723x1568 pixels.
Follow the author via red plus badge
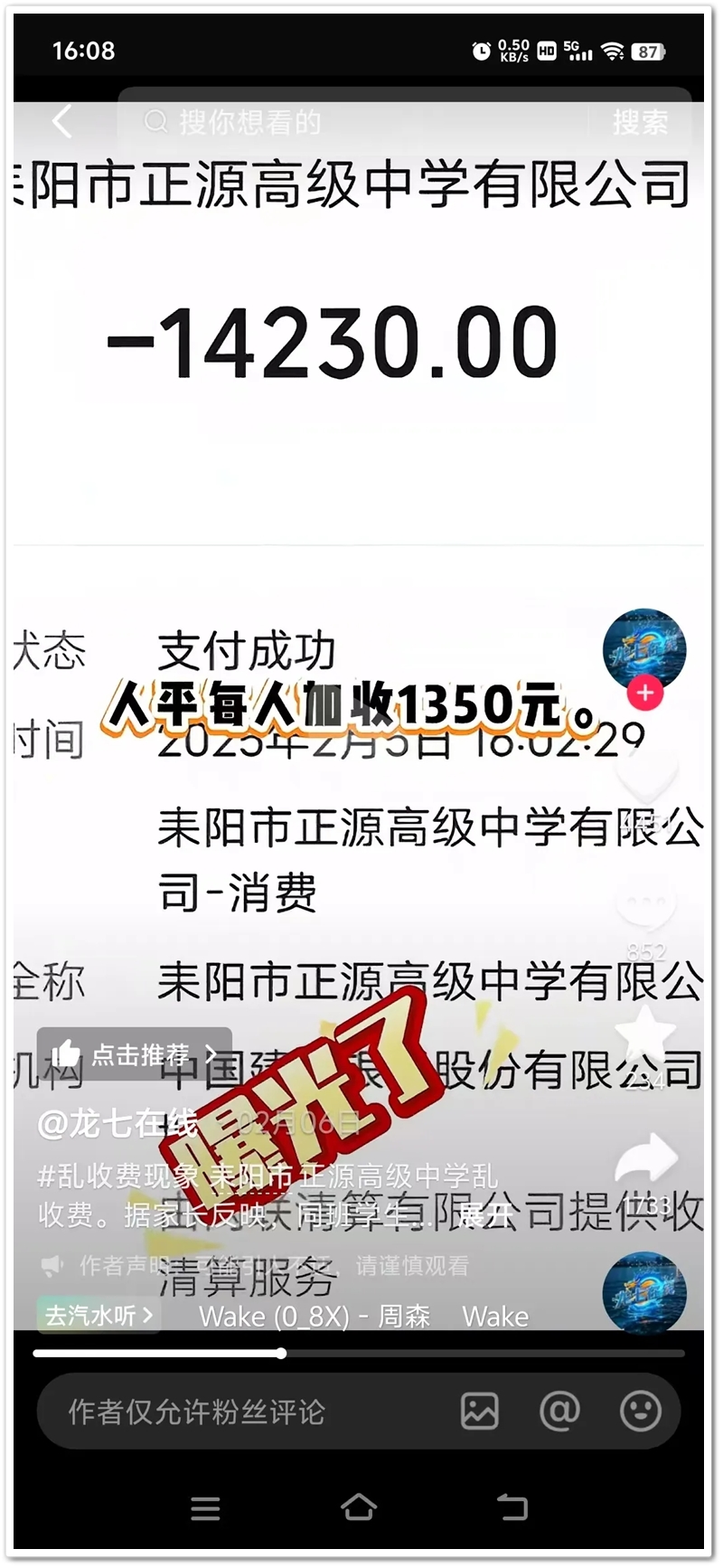(x=644, y=694)
